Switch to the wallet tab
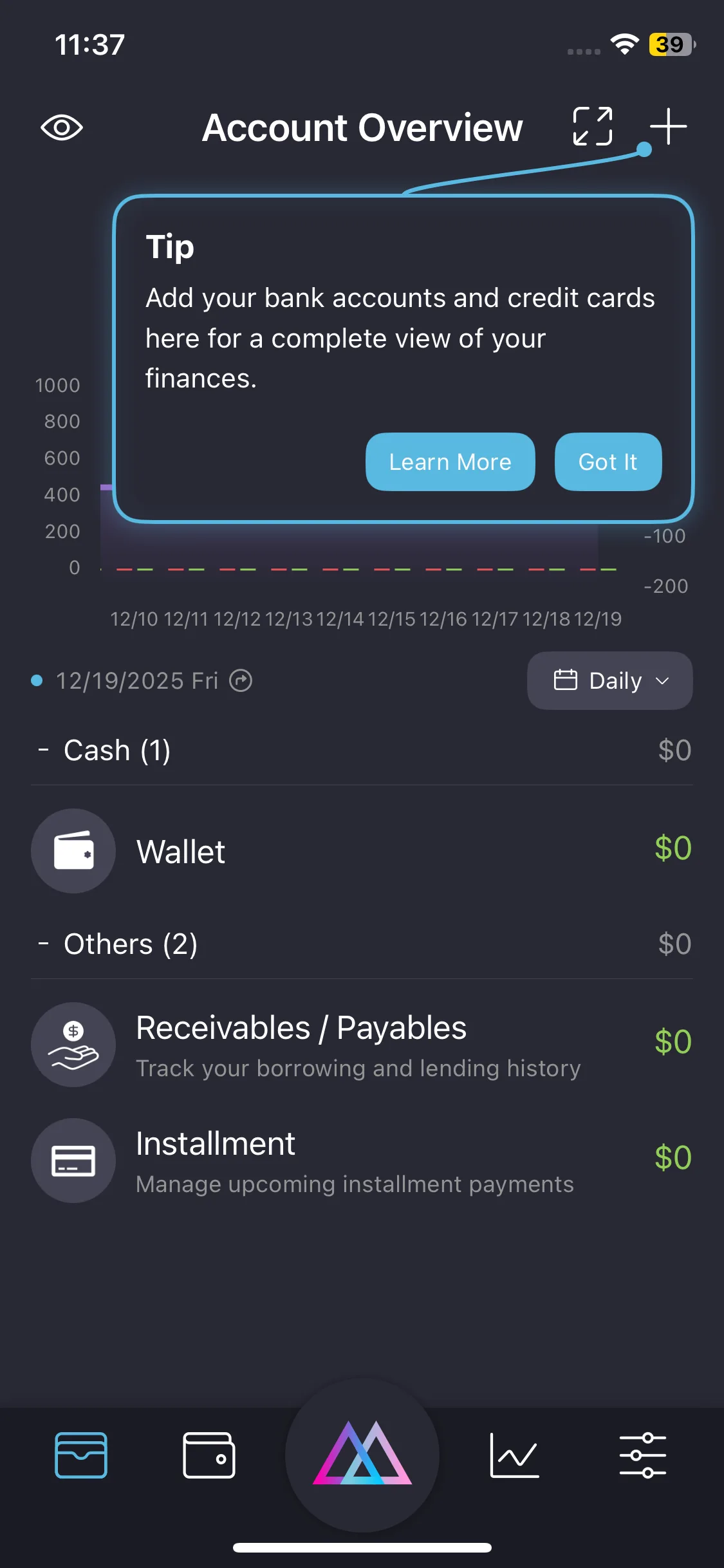The image size is (724, 1568). [x=209, y=1455]
